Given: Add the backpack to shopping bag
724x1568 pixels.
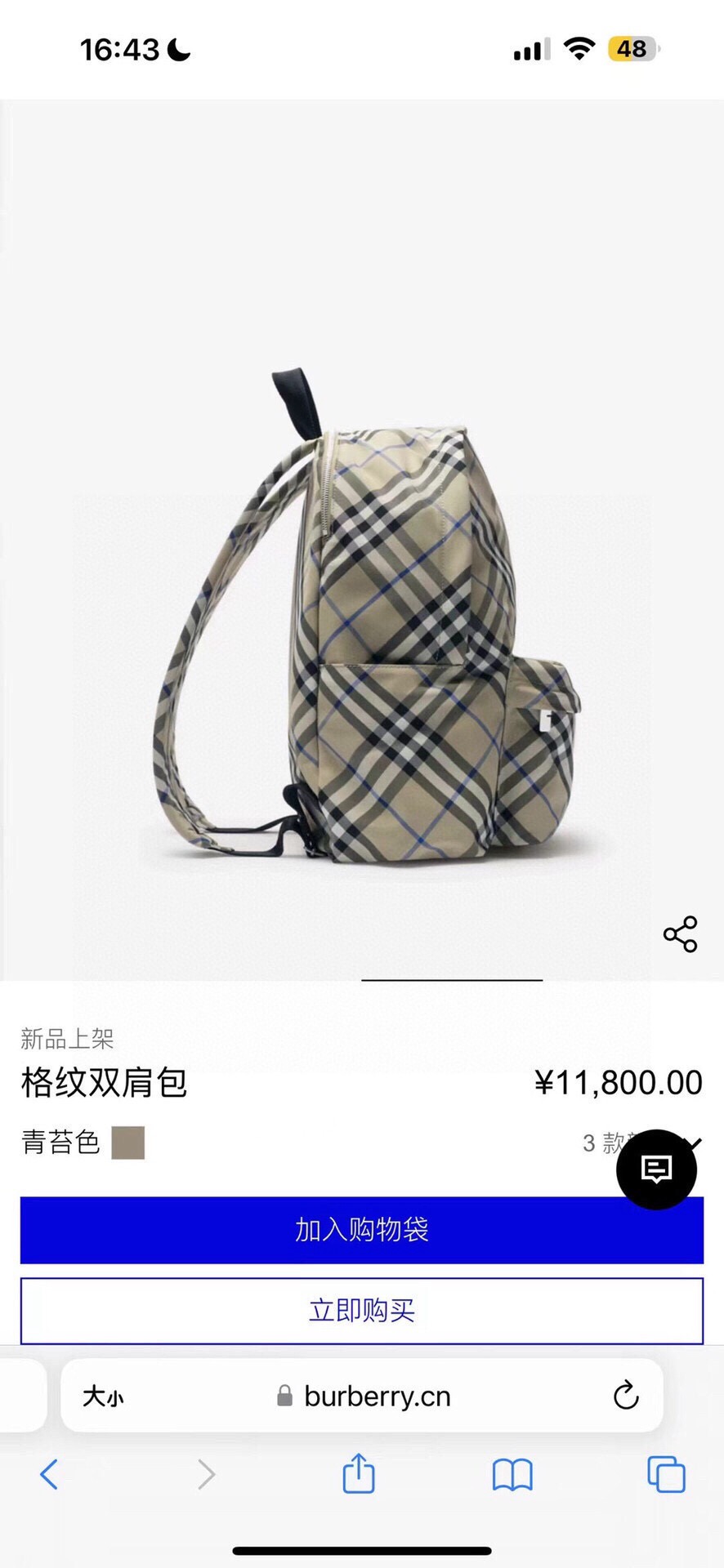Looking at the screenshot, I should coord(361,1230).
